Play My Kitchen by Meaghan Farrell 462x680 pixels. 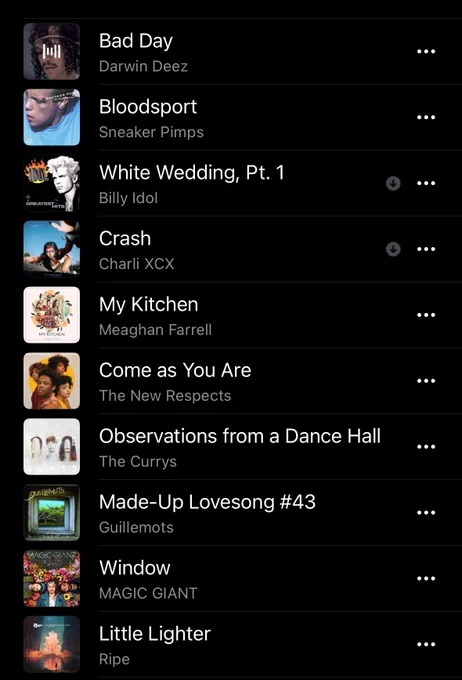coord(231,315)
